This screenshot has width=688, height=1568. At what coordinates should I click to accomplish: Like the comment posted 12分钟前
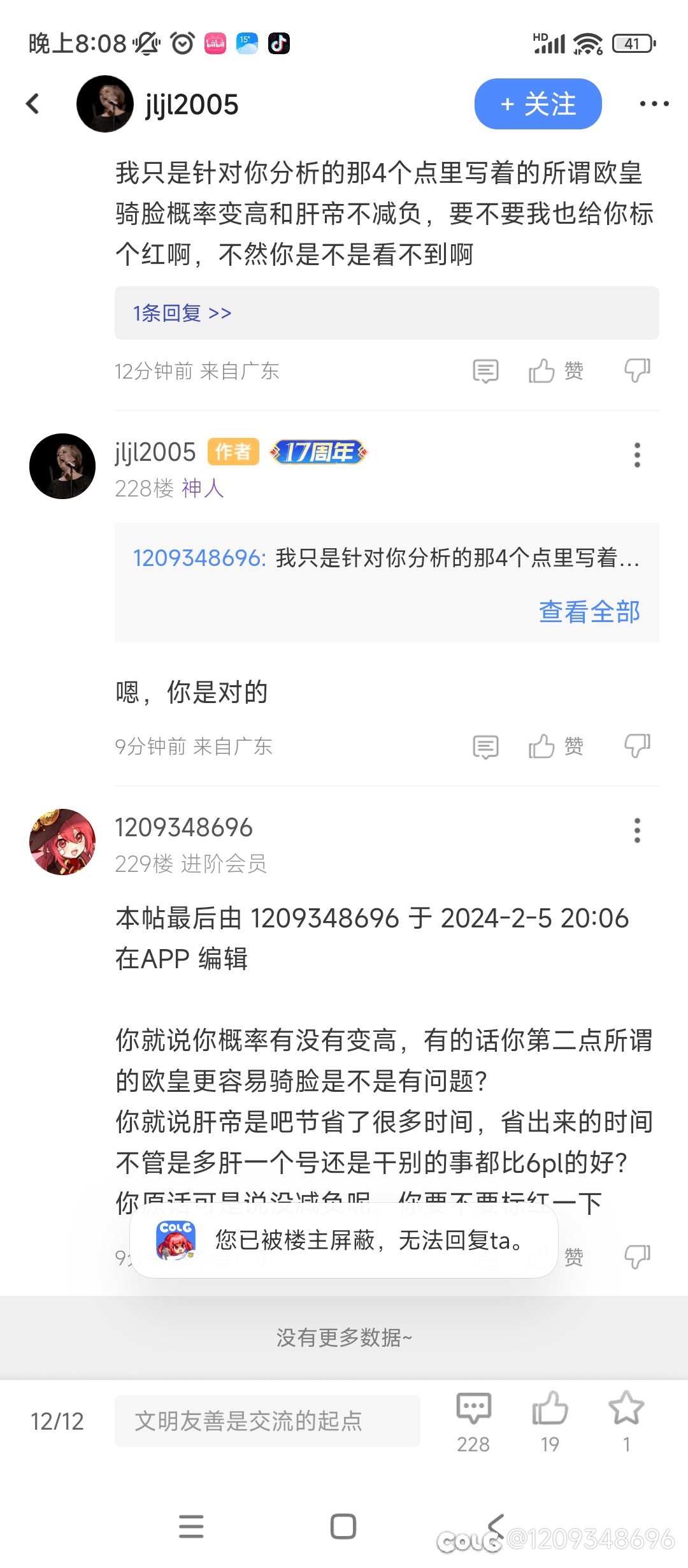556,370
